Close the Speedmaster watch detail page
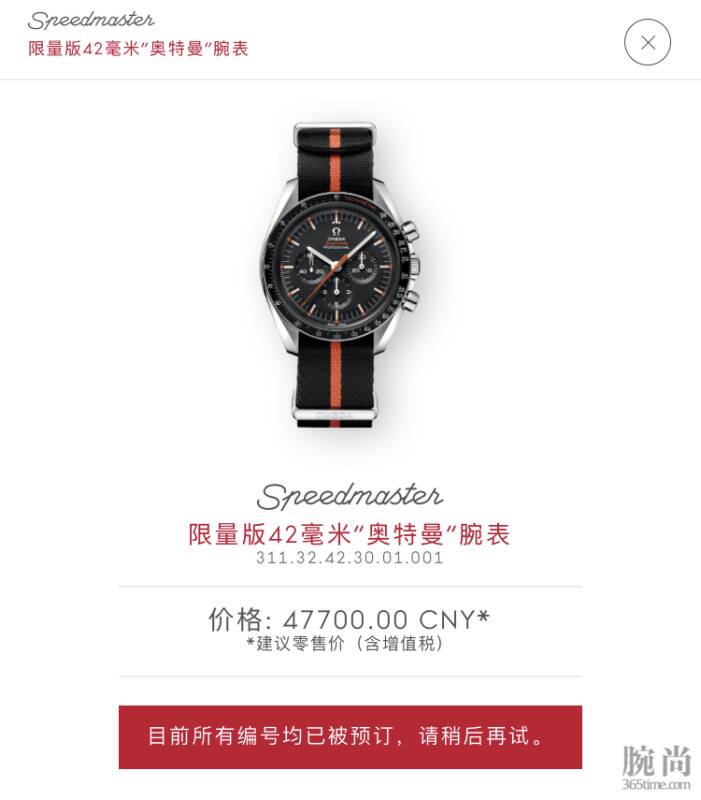The height and width of the screenshot is (800, 701). pos(647,42)
